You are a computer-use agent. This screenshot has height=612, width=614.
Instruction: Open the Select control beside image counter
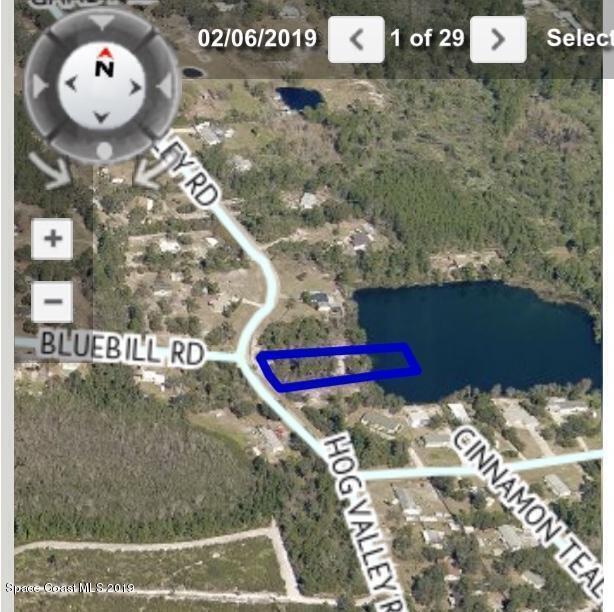(579, 39)
